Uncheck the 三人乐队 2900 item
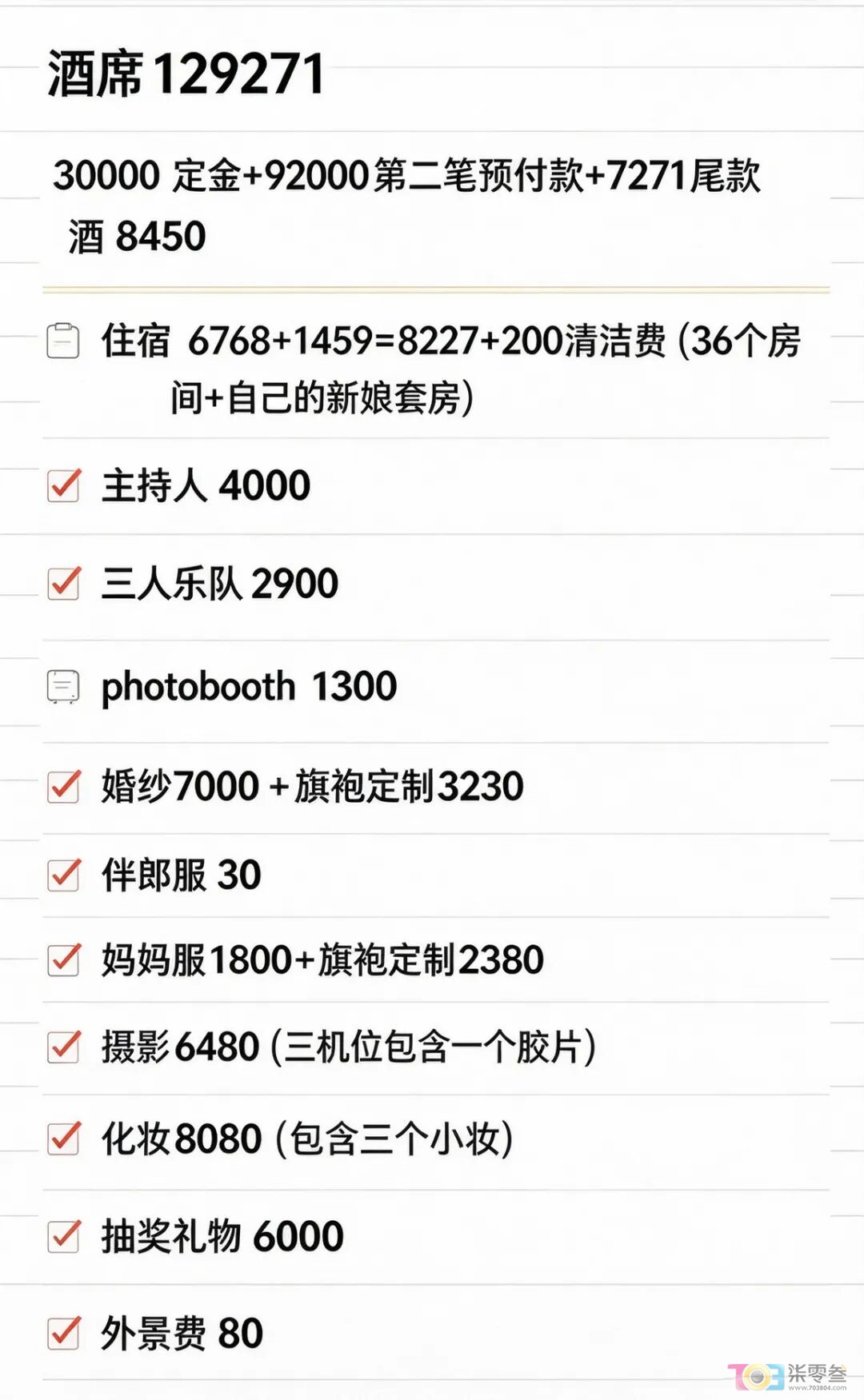This screenshot has height=1400, width=864. pos(64,583)
